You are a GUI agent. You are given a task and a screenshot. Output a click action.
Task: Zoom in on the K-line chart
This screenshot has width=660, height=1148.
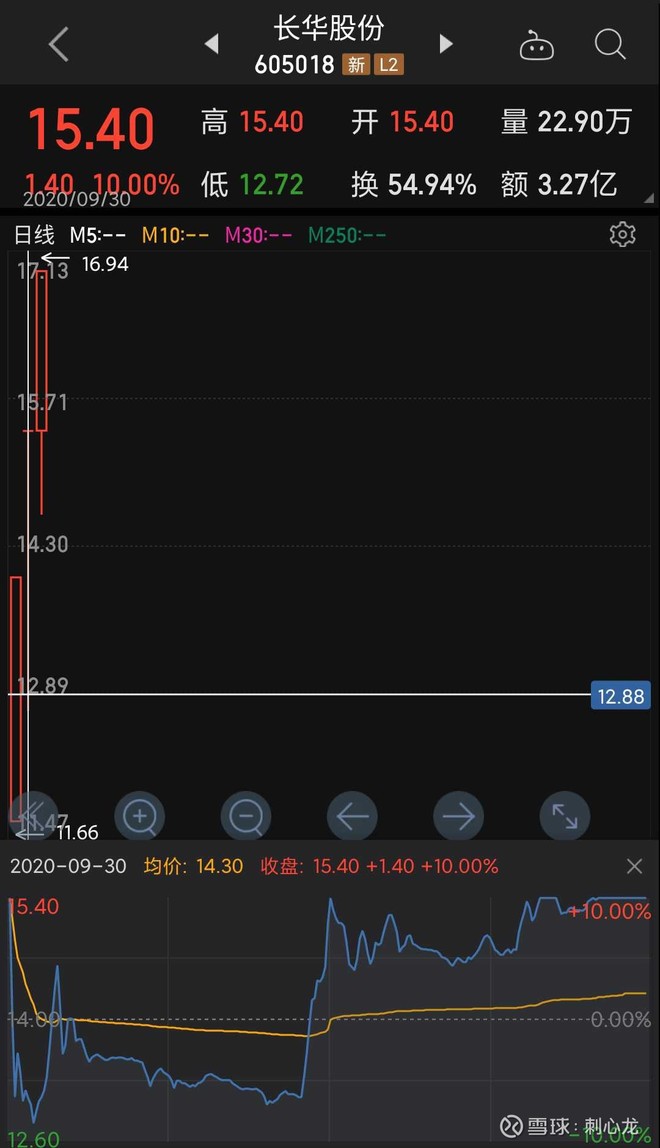point(140,817)
